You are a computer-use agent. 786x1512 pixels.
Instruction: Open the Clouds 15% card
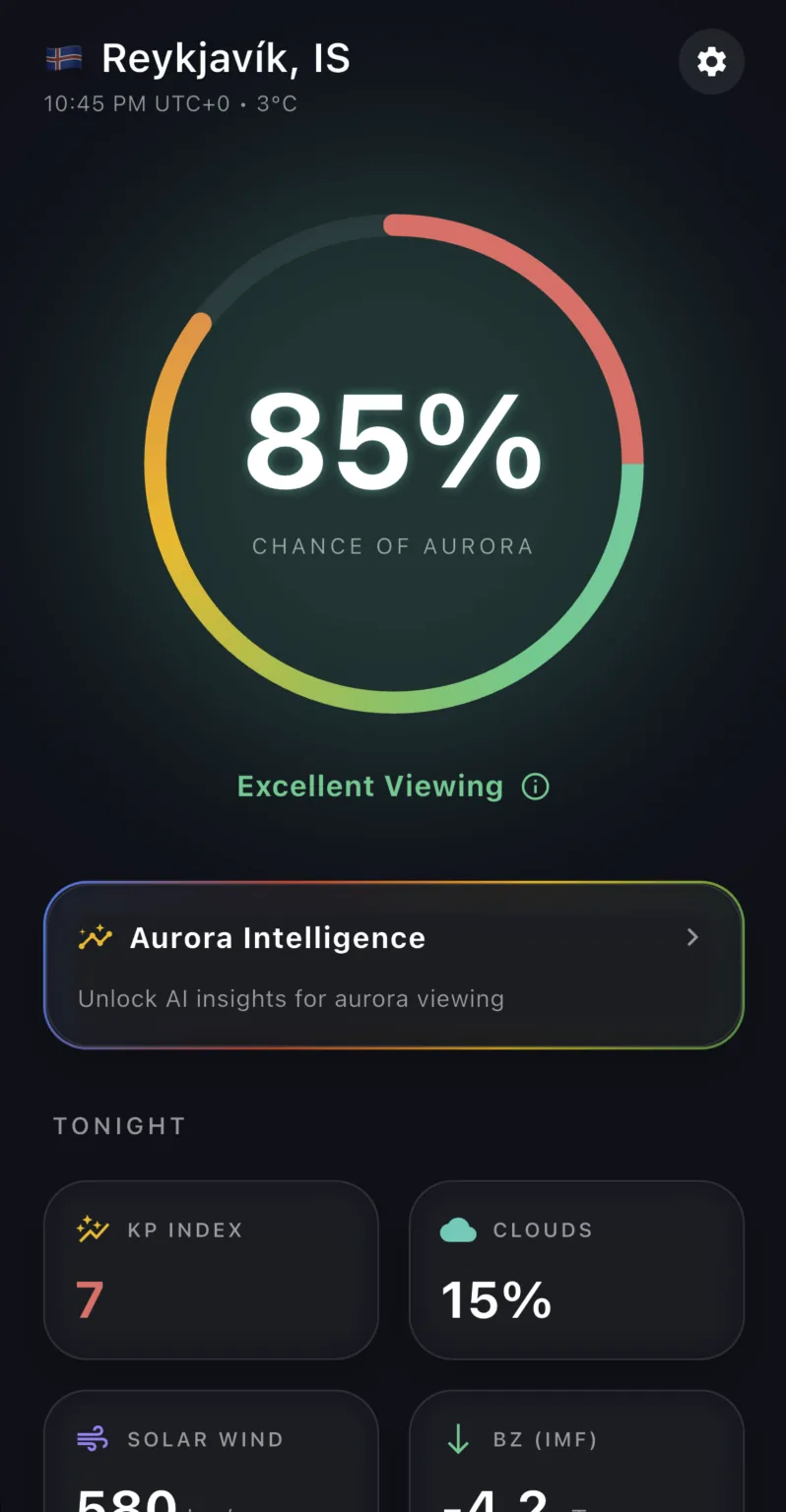coord(576,1270)
